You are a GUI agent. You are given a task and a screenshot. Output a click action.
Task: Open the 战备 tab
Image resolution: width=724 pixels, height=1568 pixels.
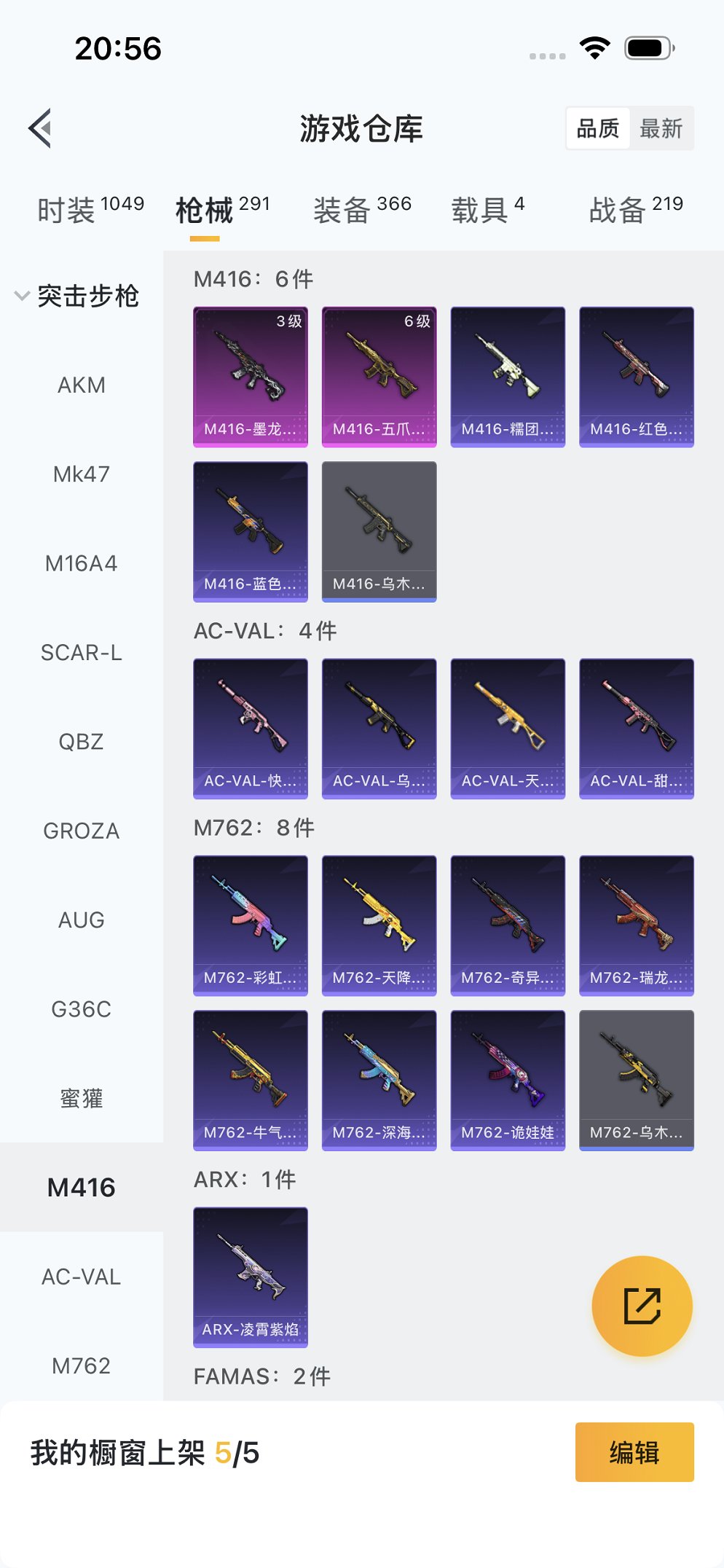click(x=635, y=210)
